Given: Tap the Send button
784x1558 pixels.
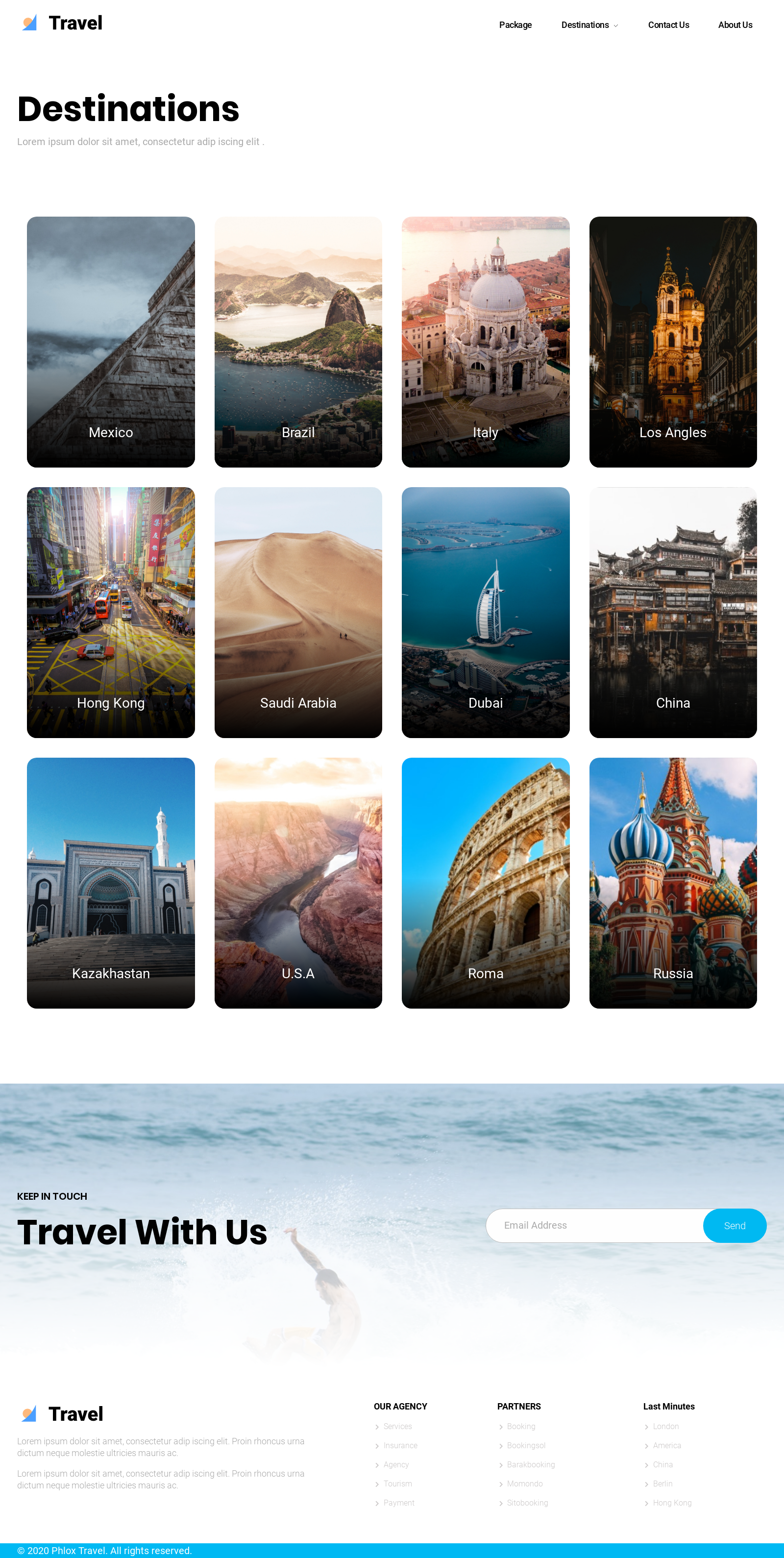Looking at the screenshot, I should 735,1225.
